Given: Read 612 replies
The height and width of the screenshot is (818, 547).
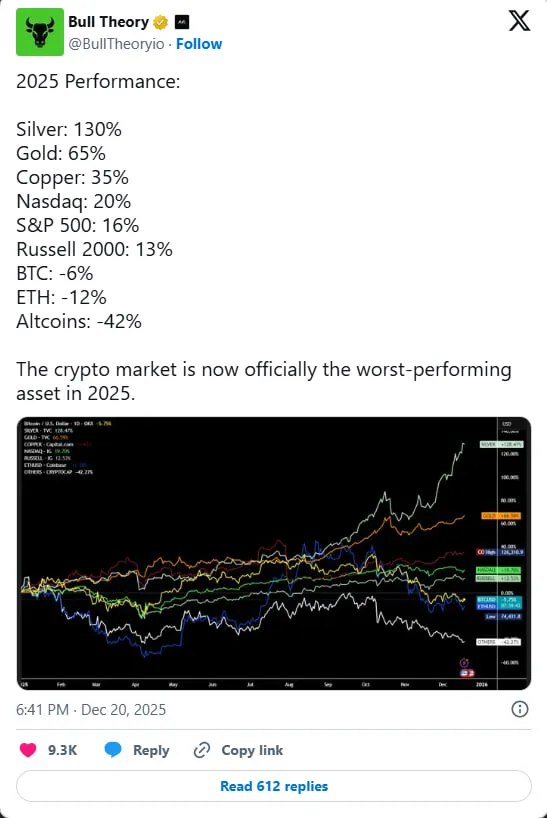Looking at the screenshot, I should coord(274,786).
